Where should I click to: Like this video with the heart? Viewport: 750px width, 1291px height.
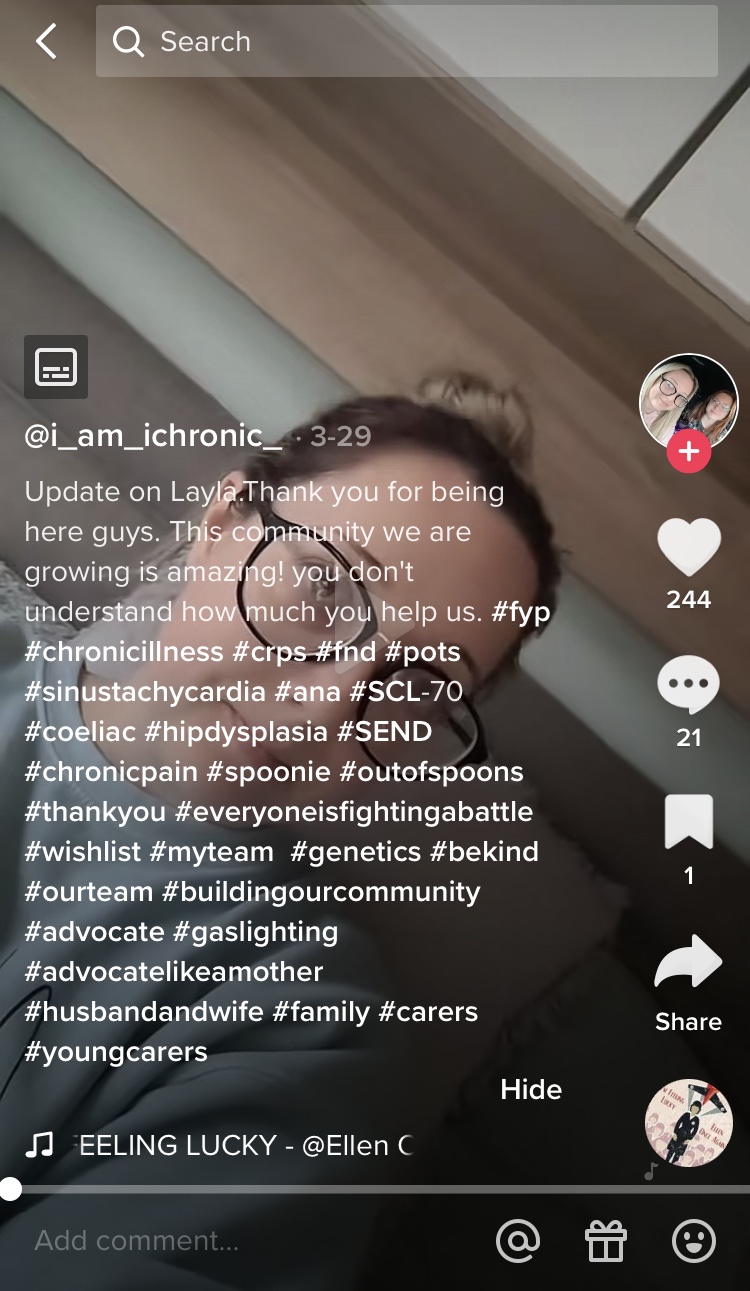click(x=688, y=547)
